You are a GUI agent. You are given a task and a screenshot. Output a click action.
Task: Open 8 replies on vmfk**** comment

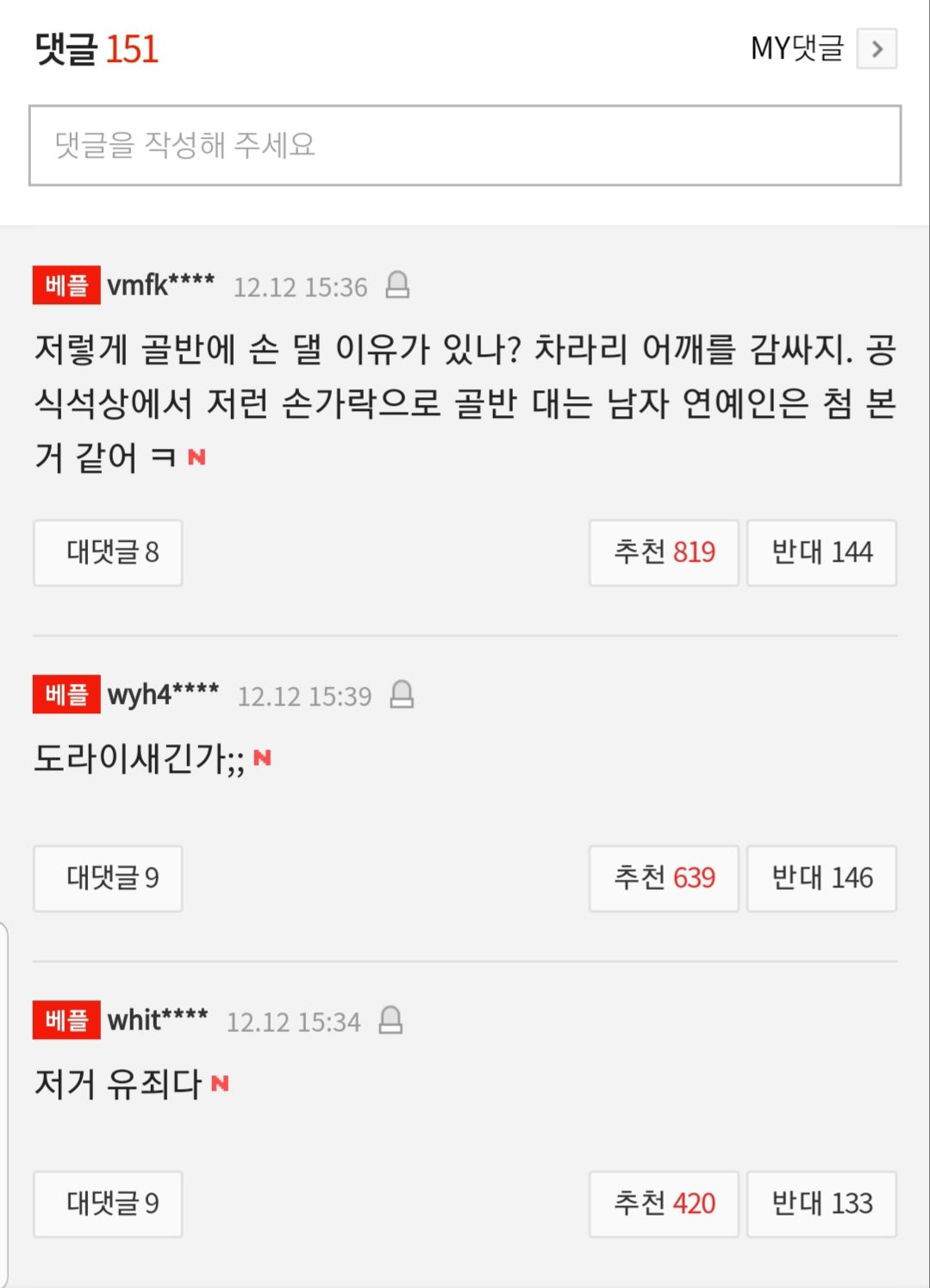[108, 552]
